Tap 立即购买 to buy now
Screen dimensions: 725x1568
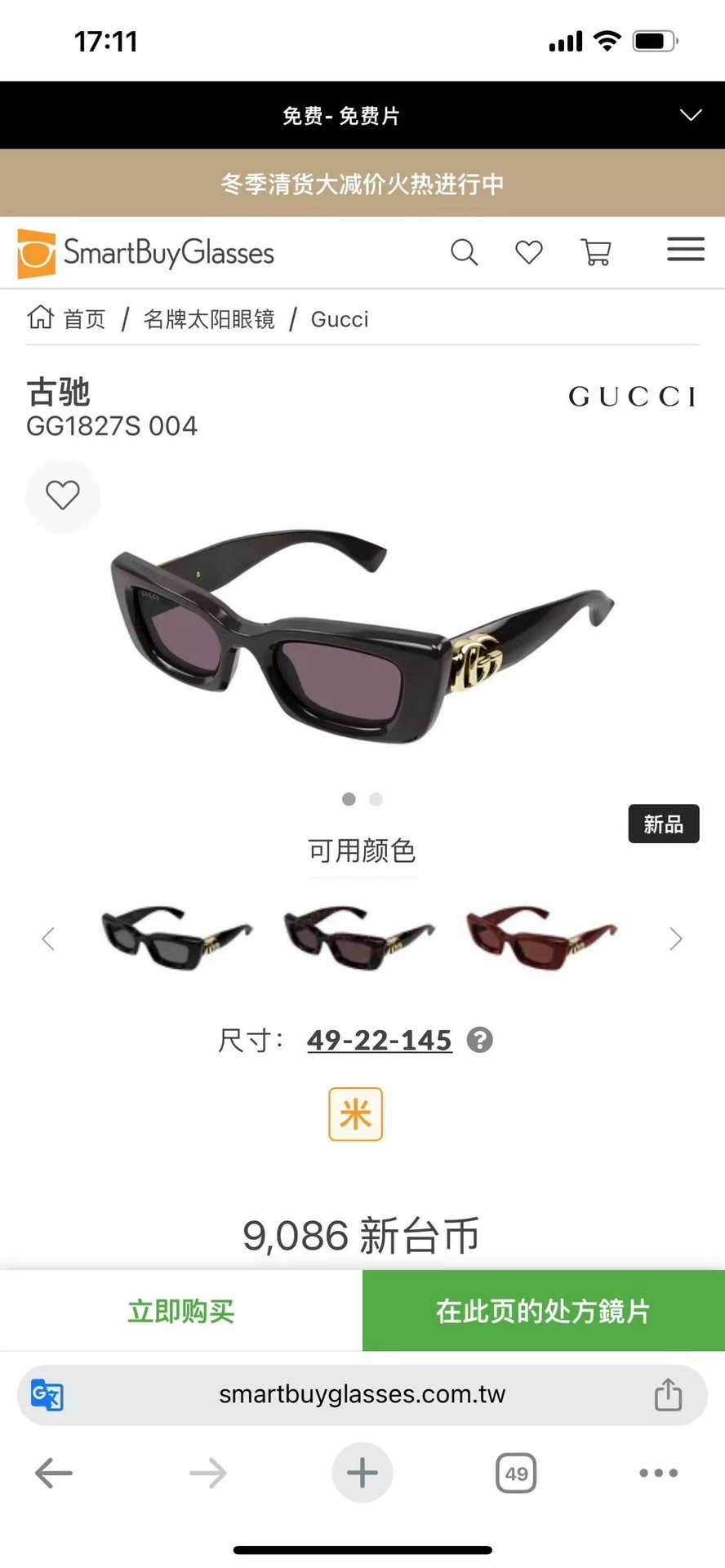181,1311
